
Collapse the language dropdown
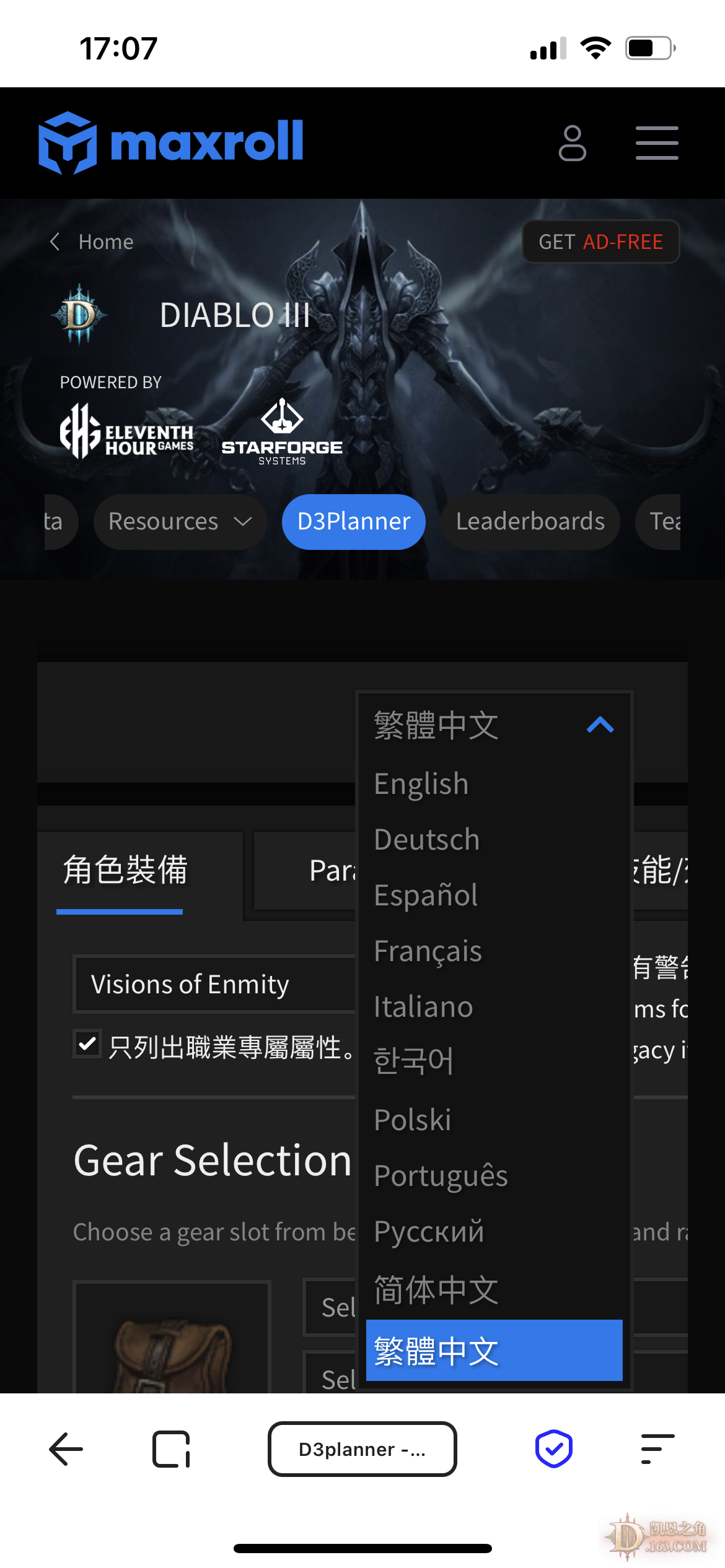point(599,725)
